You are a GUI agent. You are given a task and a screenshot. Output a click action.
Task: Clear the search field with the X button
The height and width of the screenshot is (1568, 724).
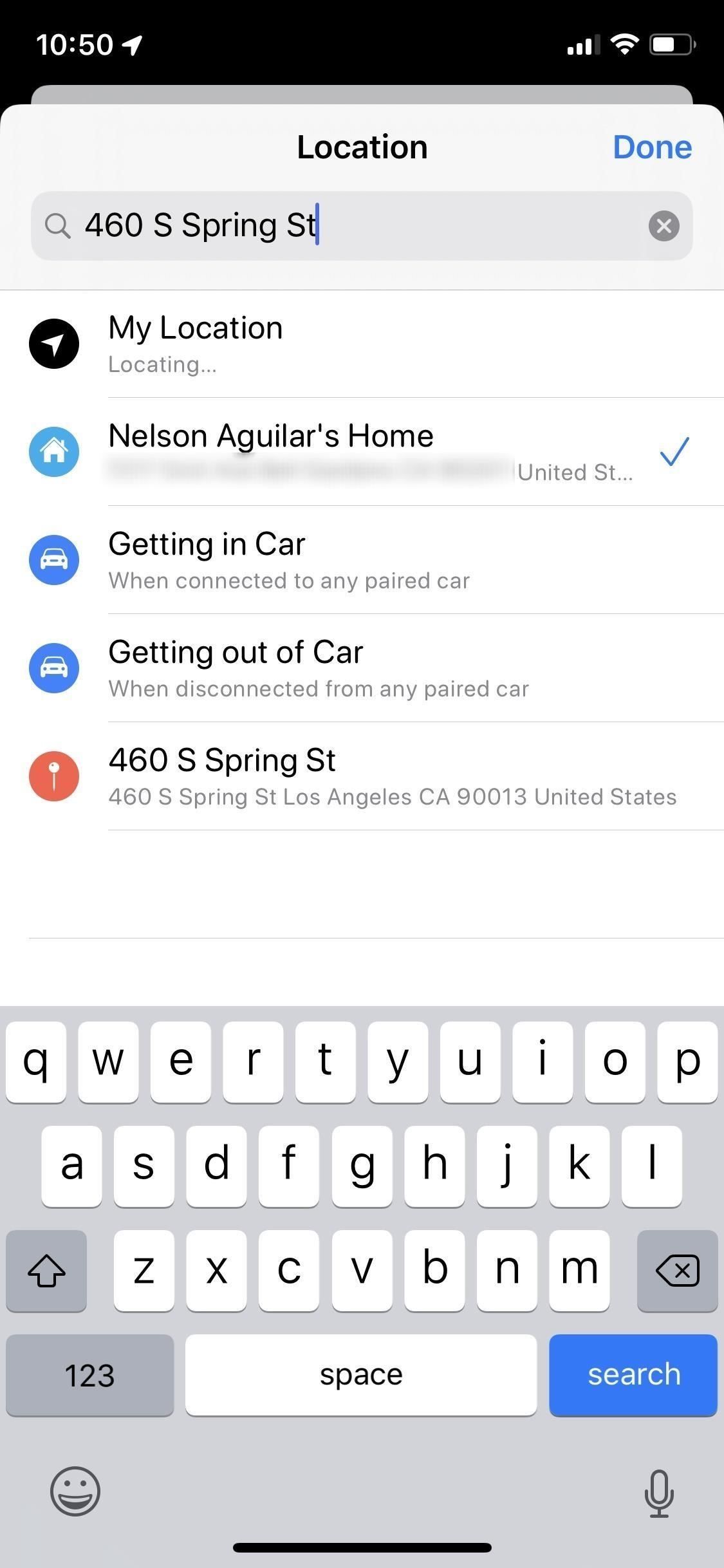(664, 226)
